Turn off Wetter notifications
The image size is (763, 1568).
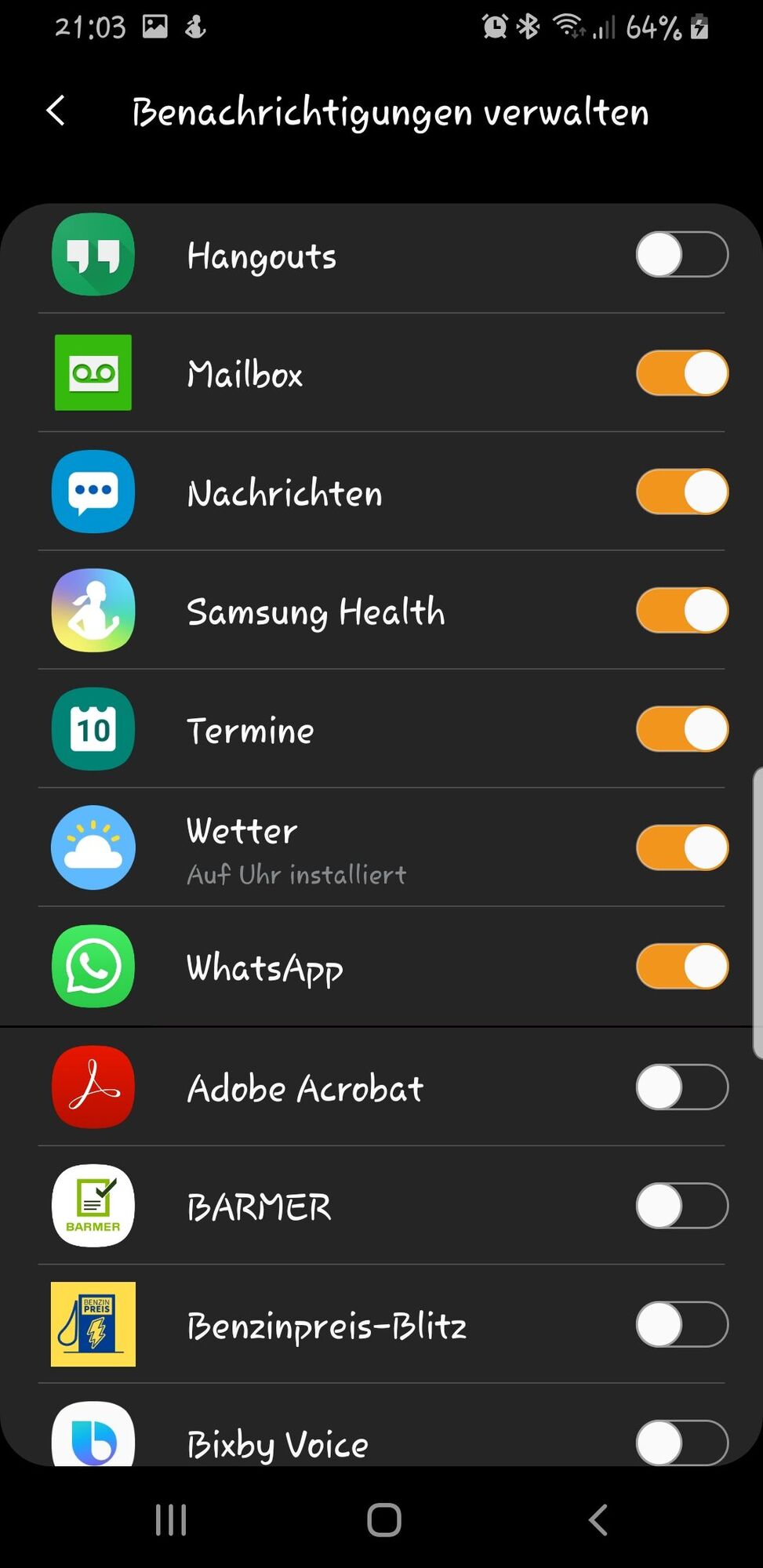tap(681, 848)
